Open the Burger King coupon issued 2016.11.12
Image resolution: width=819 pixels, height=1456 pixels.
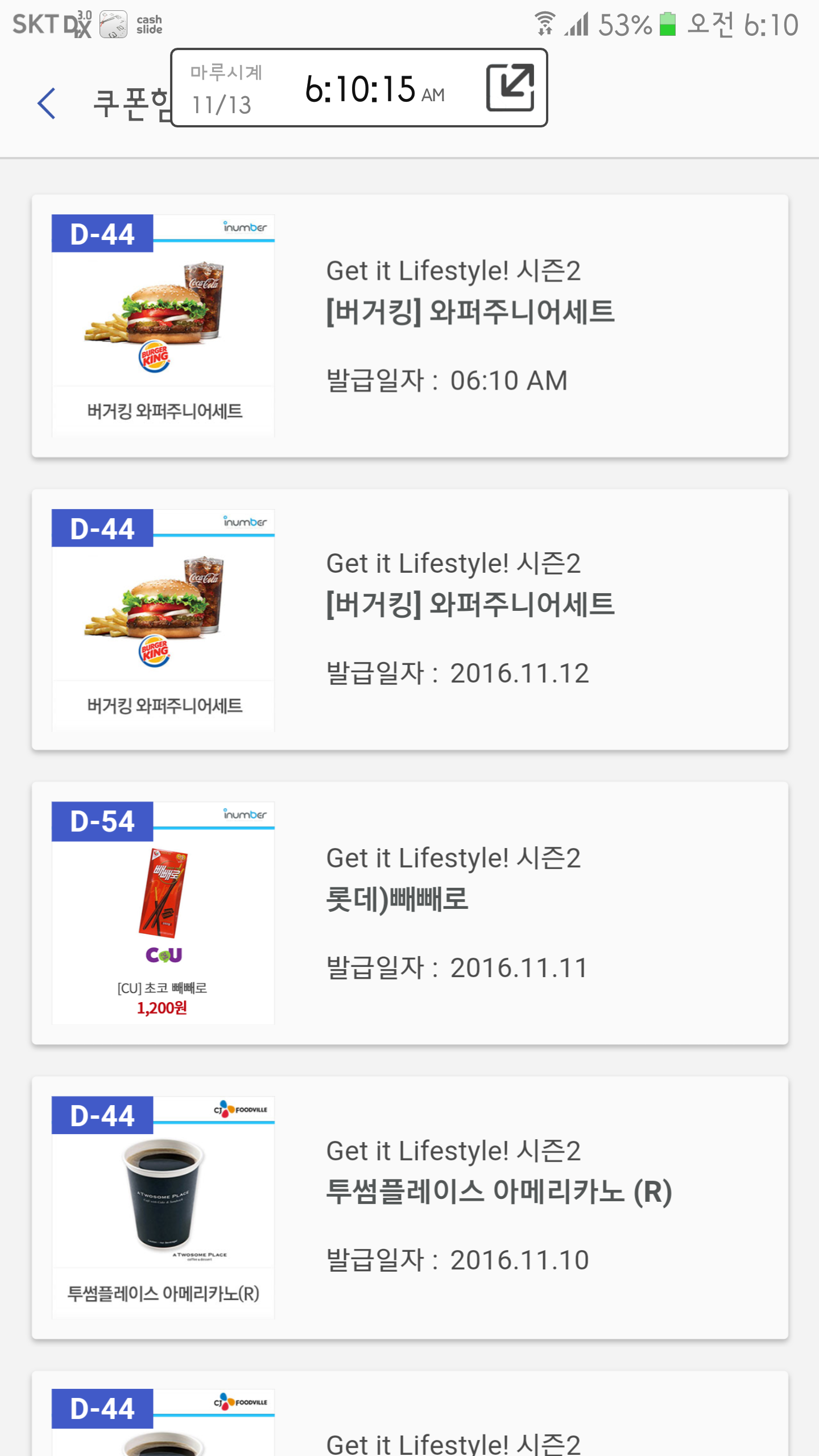point(409,619)
